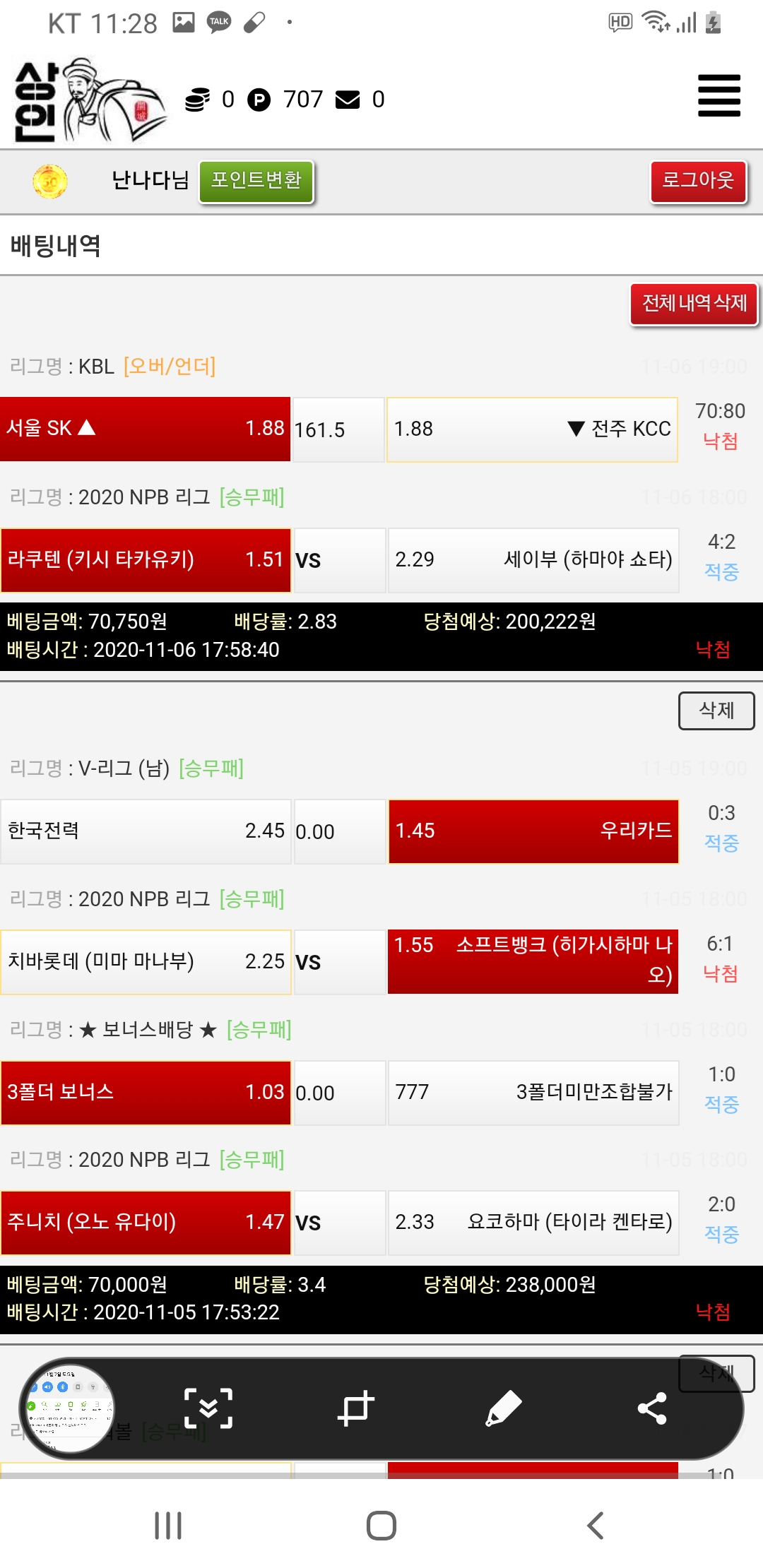Open the screenshot preview thumbnail
This screenshot has width=763, height=1568.
point(69,1408)
